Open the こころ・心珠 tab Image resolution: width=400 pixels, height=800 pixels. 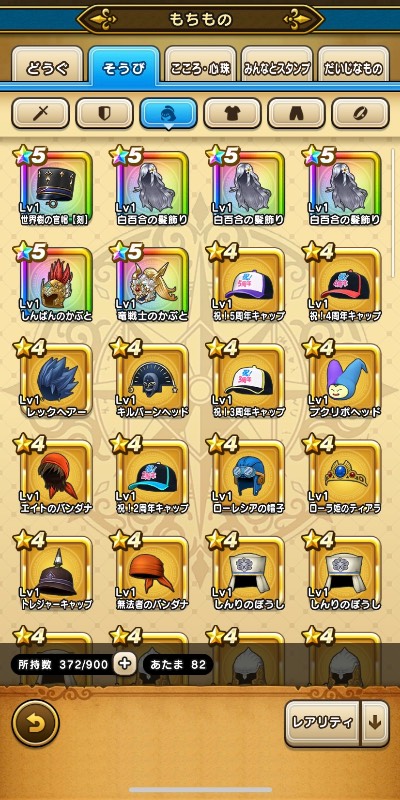(x=201, y=68)
